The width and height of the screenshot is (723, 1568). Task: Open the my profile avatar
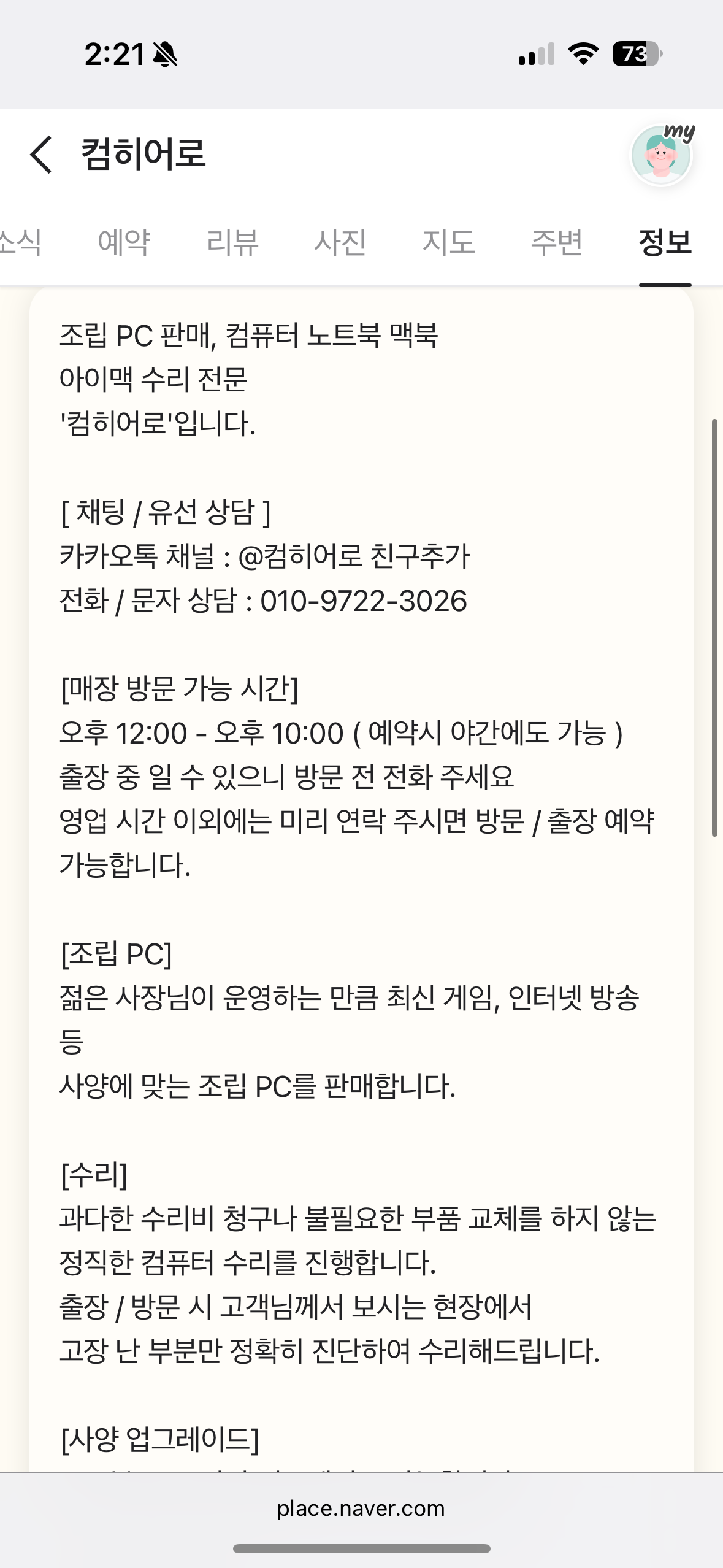pyautogui.click(x=662, y=155)
